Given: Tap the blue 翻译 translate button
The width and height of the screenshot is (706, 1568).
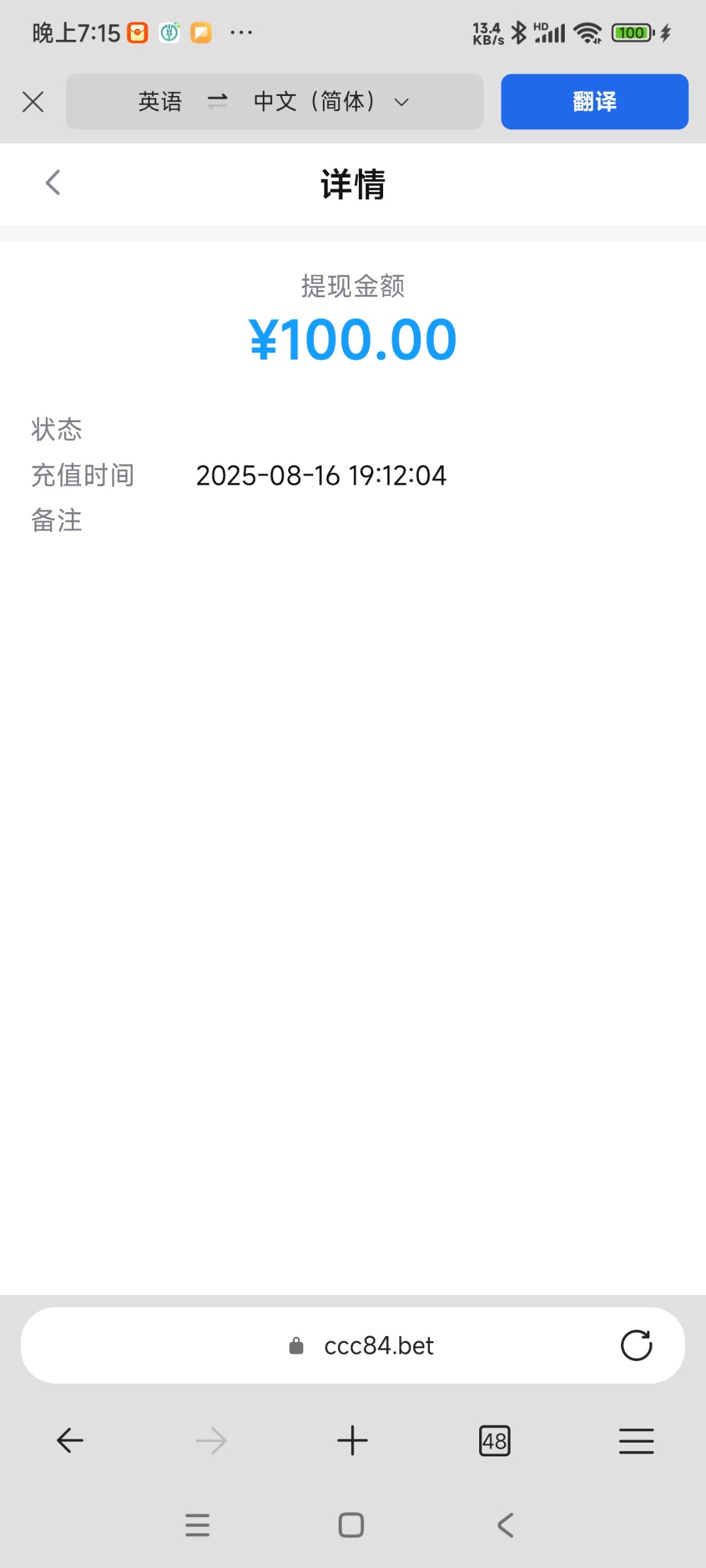Looking at the screenshot, I should [x=594, y=102].
